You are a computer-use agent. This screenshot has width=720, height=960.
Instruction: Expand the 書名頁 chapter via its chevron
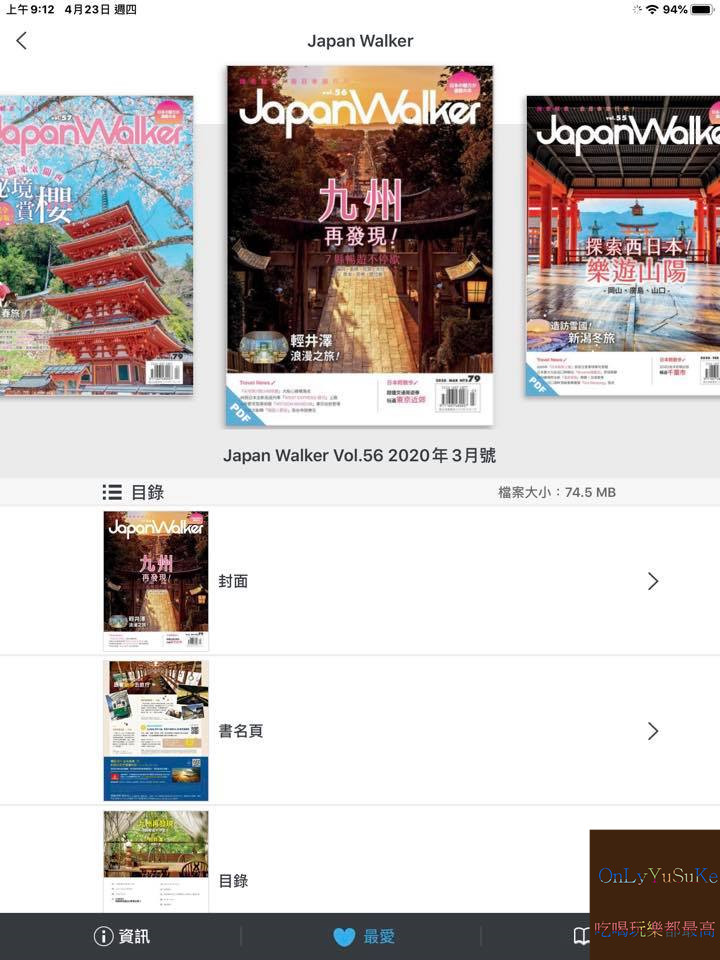[x=652, y=731]
